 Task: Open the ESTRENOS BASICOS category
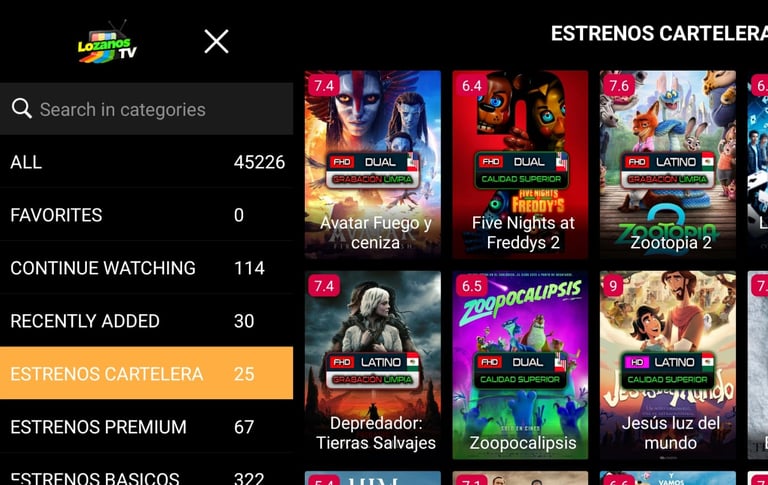[x=146, y=475]
